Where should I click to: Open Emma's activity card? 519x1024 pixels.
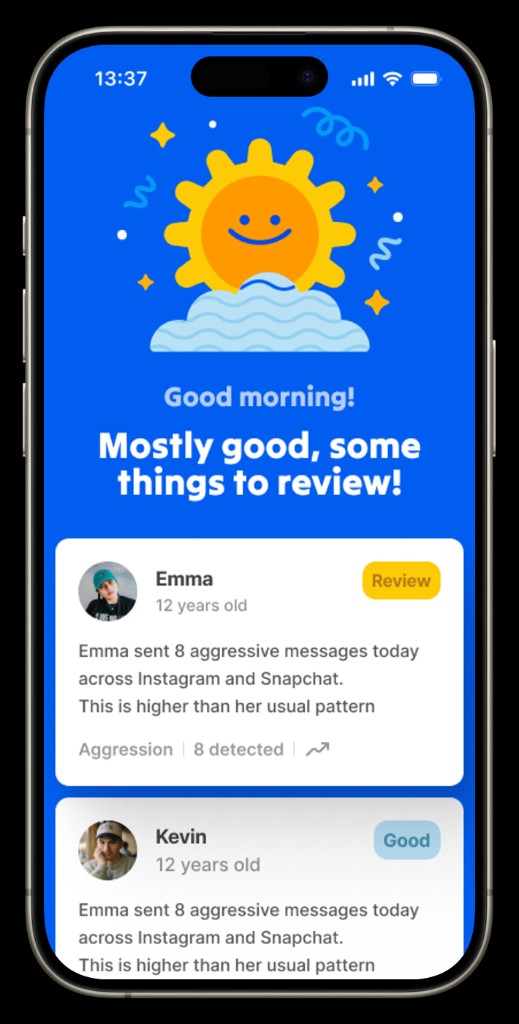pos(259,662)
